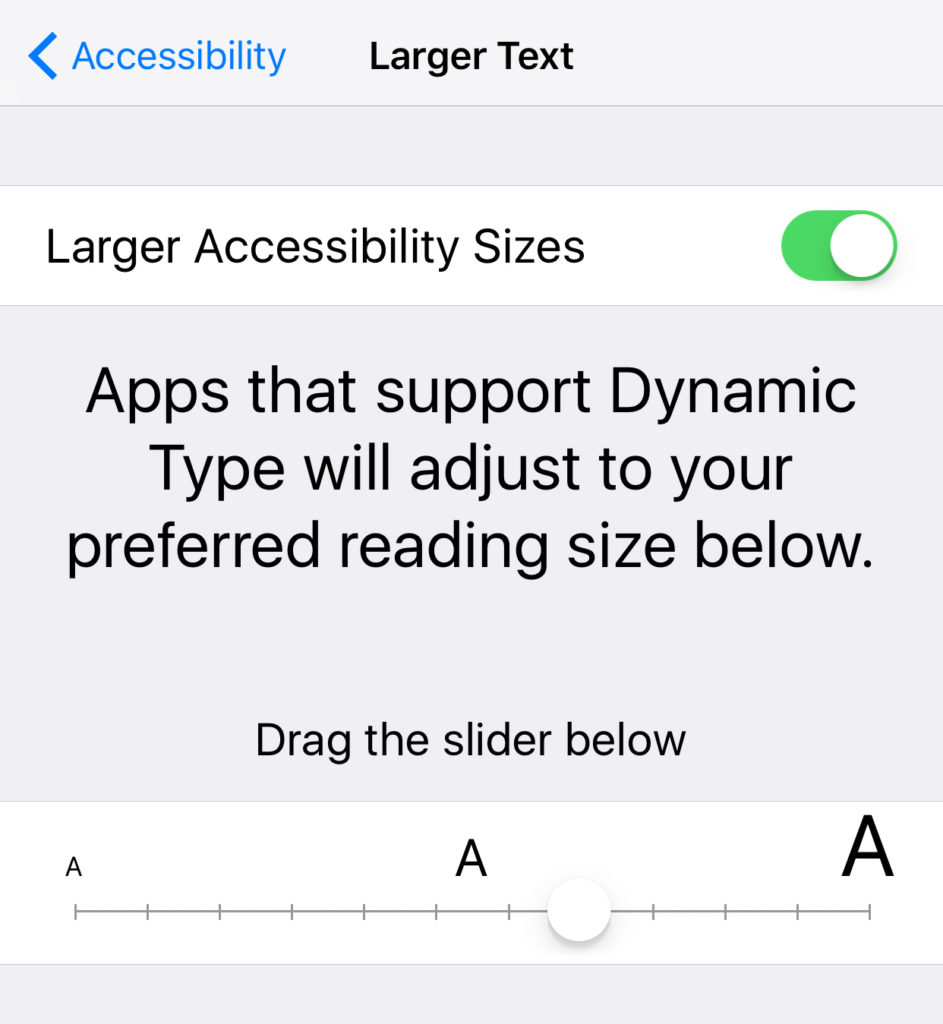The height and width of the screenshot is (1024, 943).
Task: Select the Larger Text title
Action: point(470,56)
